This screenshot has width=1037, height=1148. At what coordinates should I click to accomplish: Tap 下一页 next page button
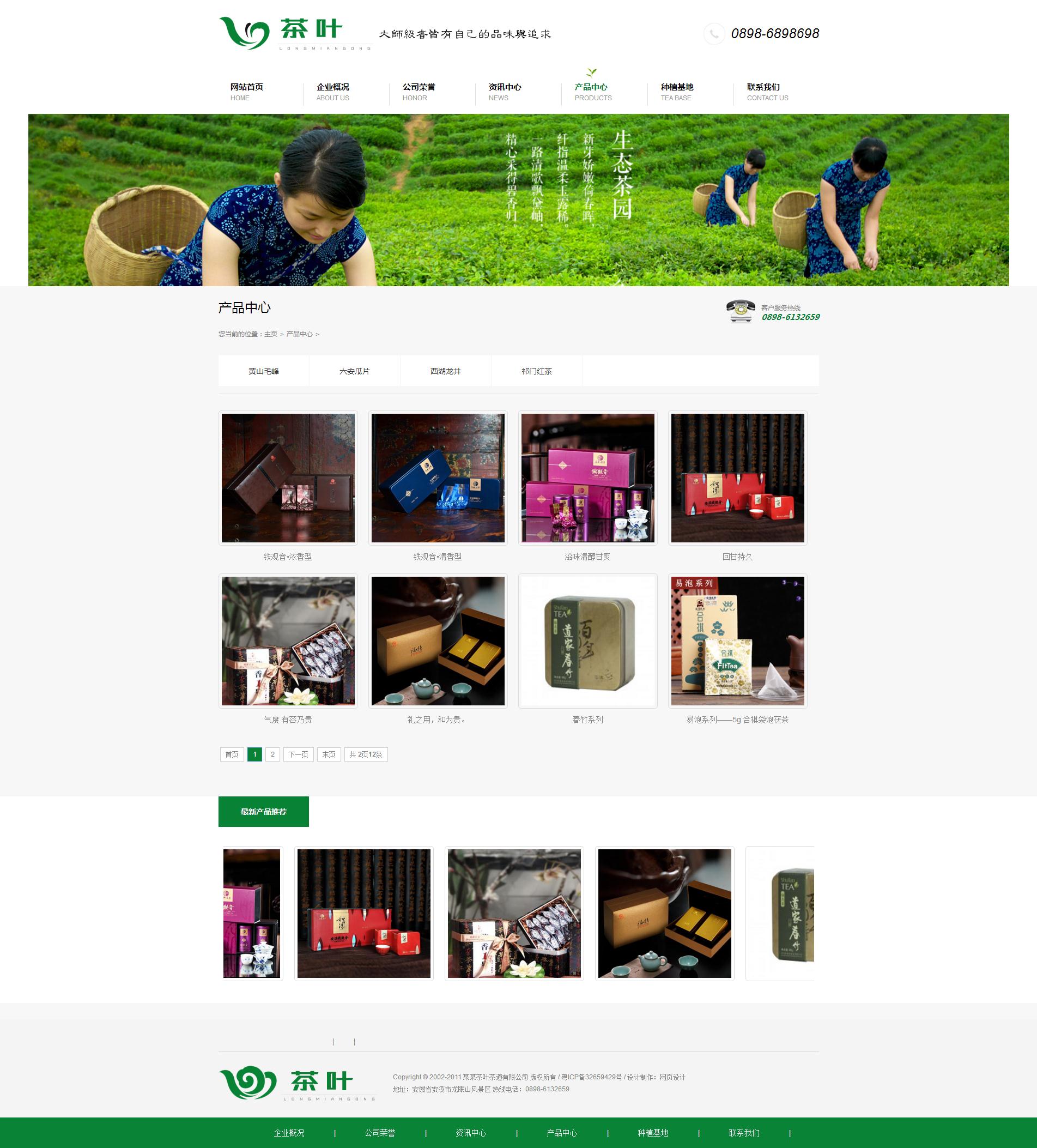point(298,754)
